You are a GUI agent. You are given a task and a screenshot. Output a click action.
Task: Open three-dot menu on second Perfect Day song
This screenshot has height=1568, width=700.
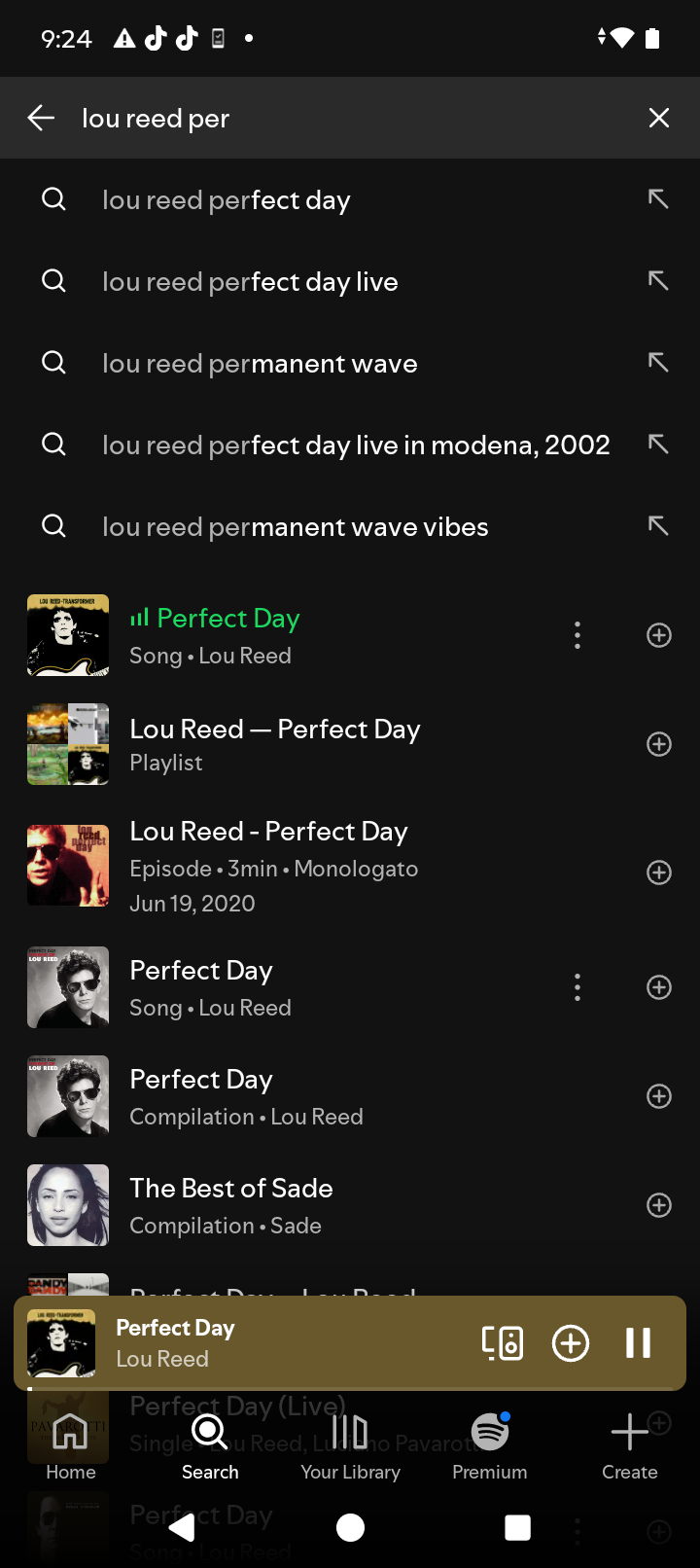point(577,987)
